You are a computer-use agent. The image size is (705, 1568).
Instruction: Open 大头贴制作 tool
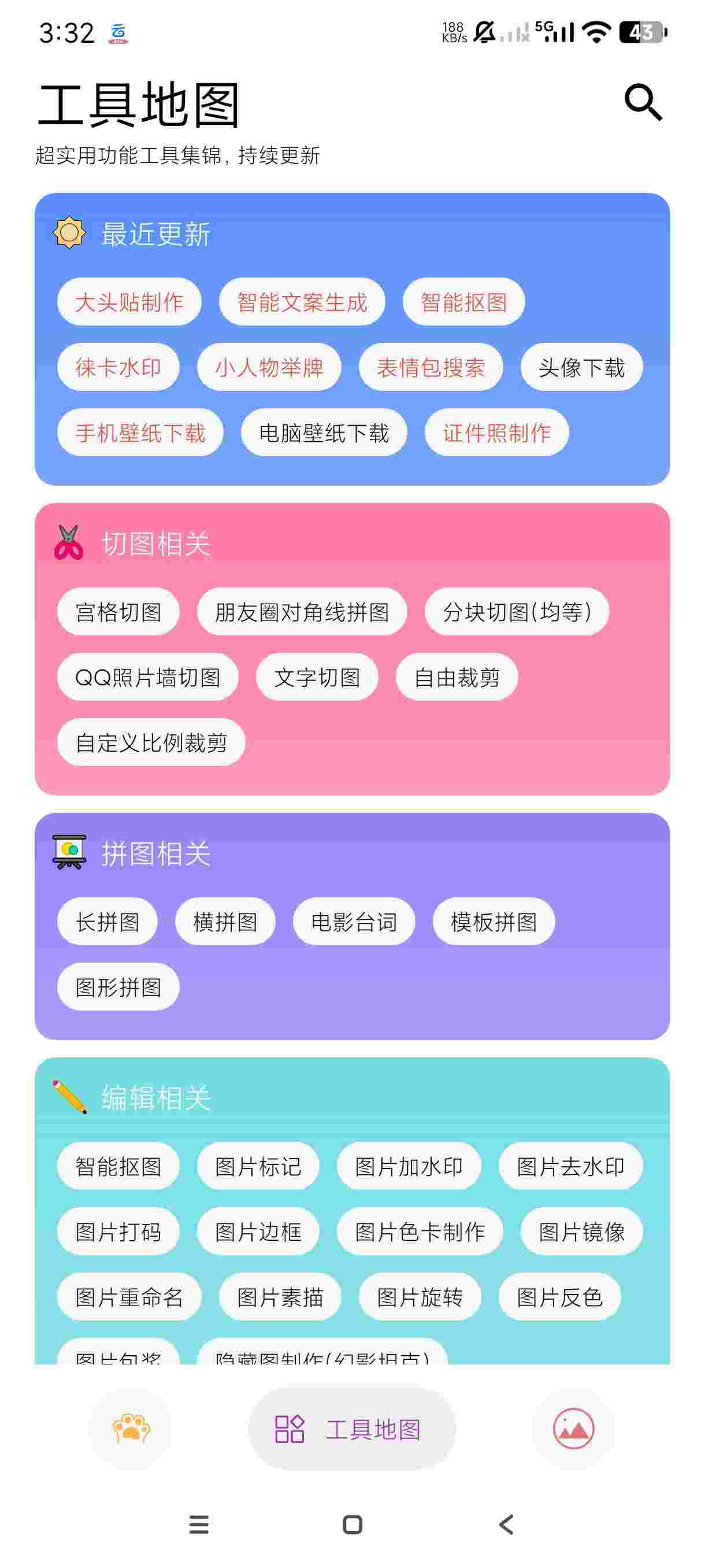point(129,302)
